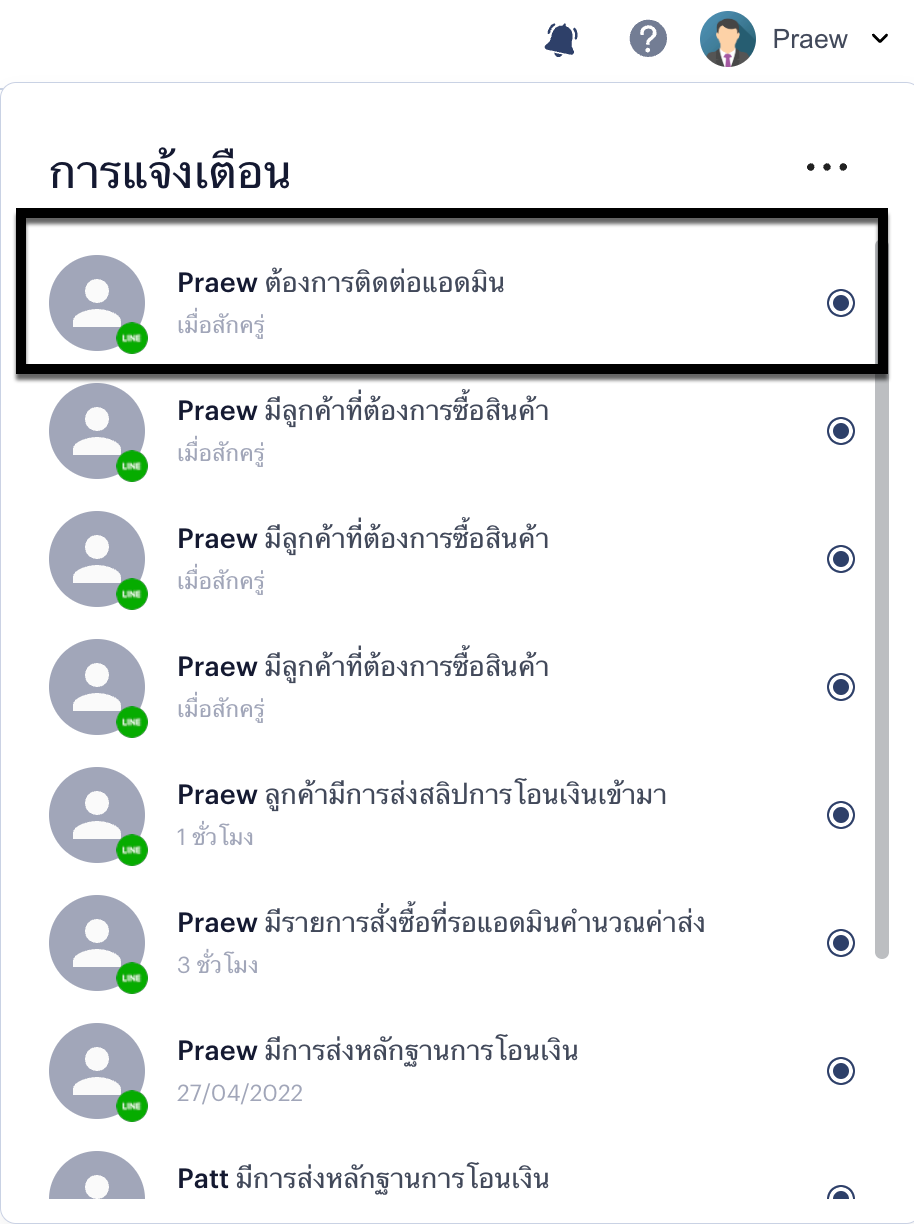Open the three-dot notifications options menu
914x1224 pixels.
(x=827, y=168)
